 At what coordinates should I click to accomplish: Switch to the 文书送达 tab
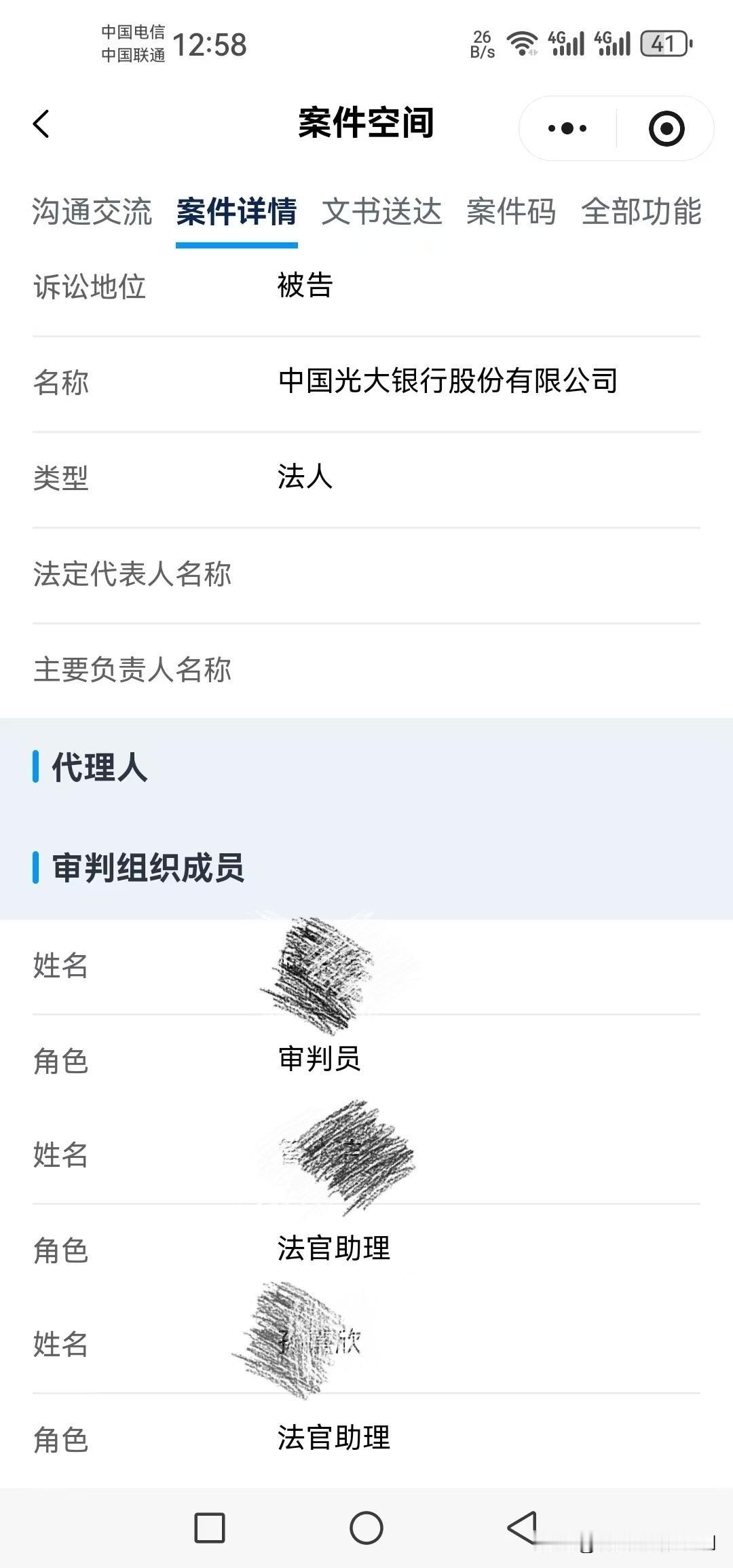click(382, 211)
